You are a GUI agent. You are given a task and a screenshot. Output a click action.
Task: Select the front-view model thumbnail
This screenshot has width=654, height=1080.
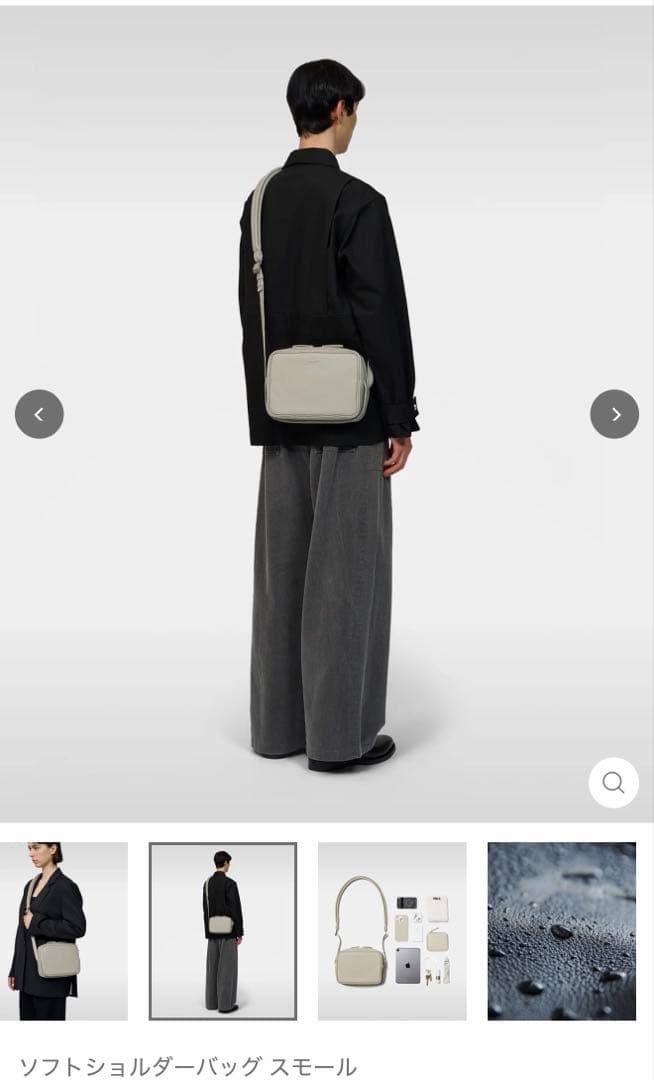coord(63,930)
